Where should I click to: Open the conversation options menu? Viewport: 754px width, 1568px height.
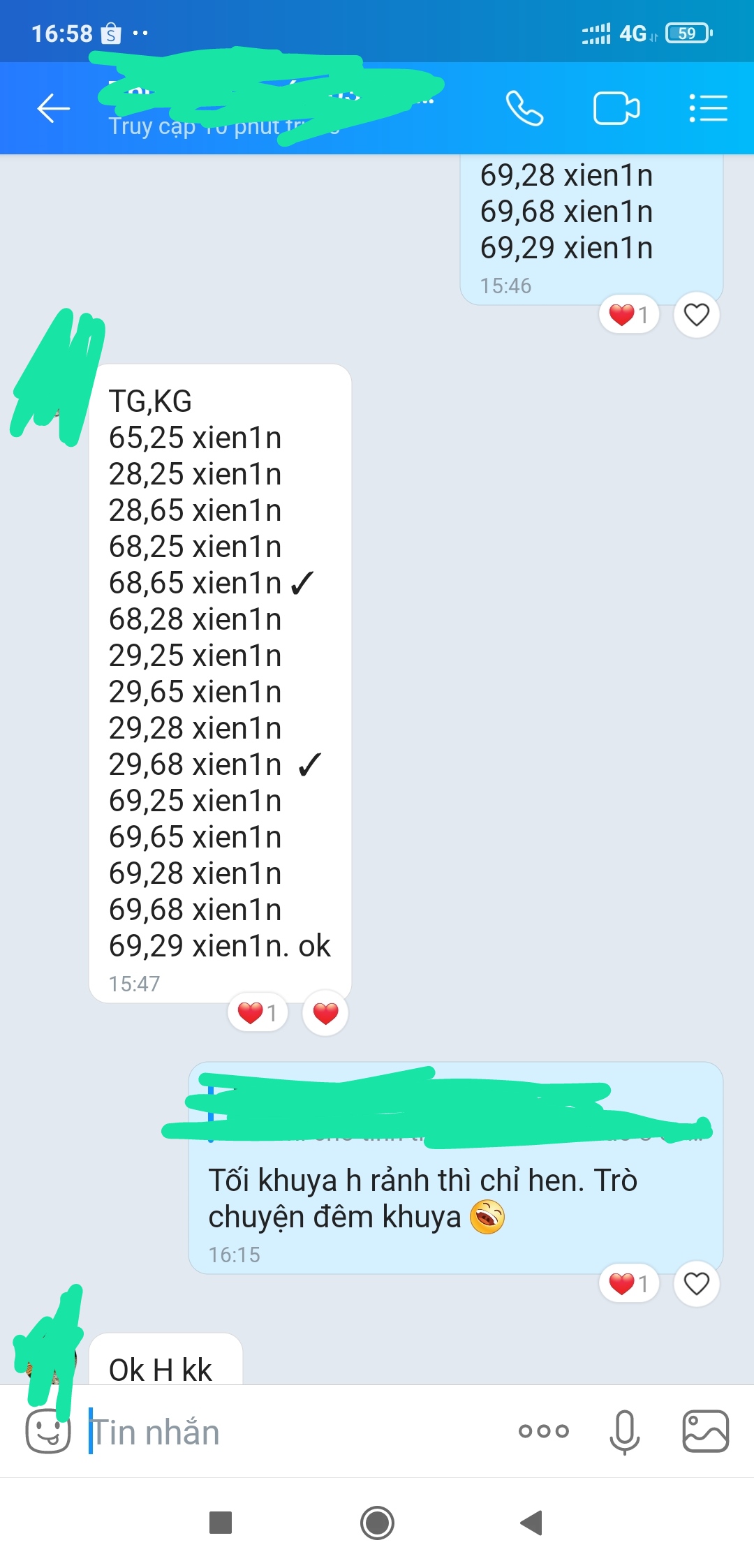(x=708, y=108)
